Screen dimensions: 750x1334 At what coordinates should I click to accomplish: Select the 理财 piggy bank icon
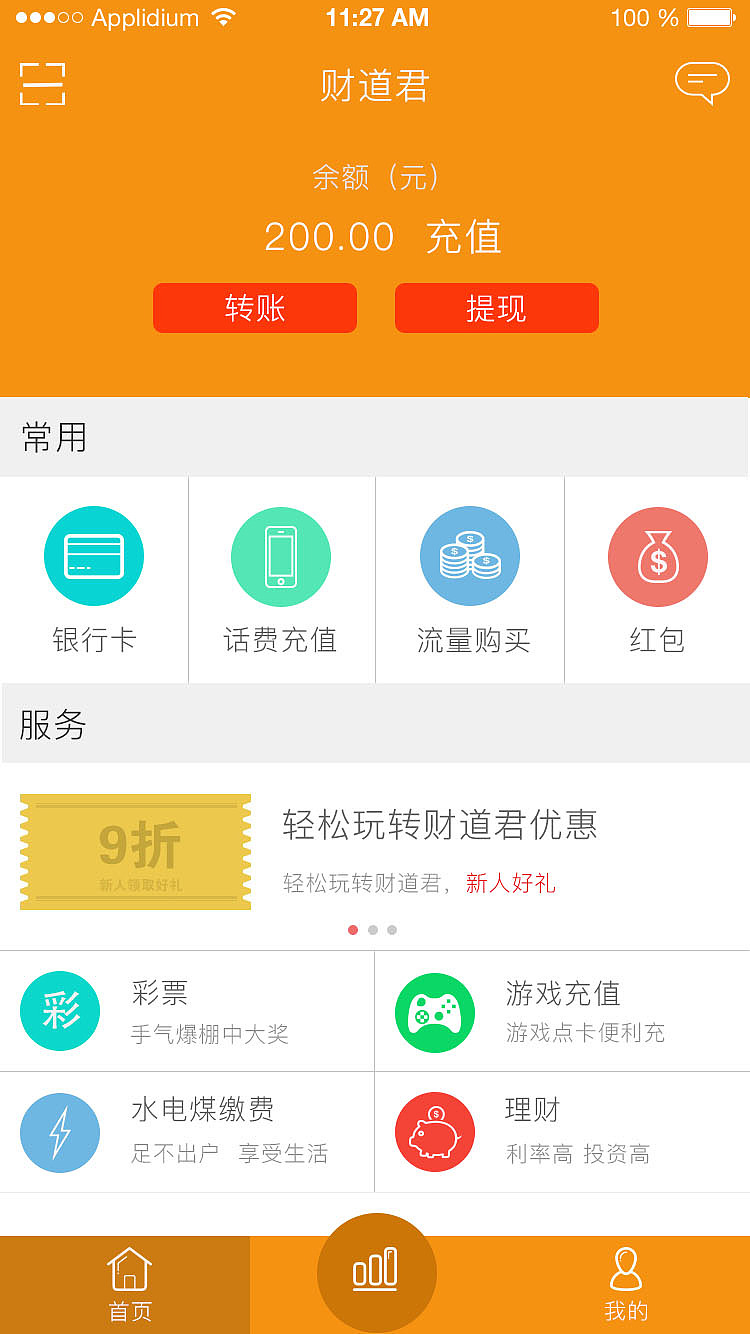pos(434,1131)
